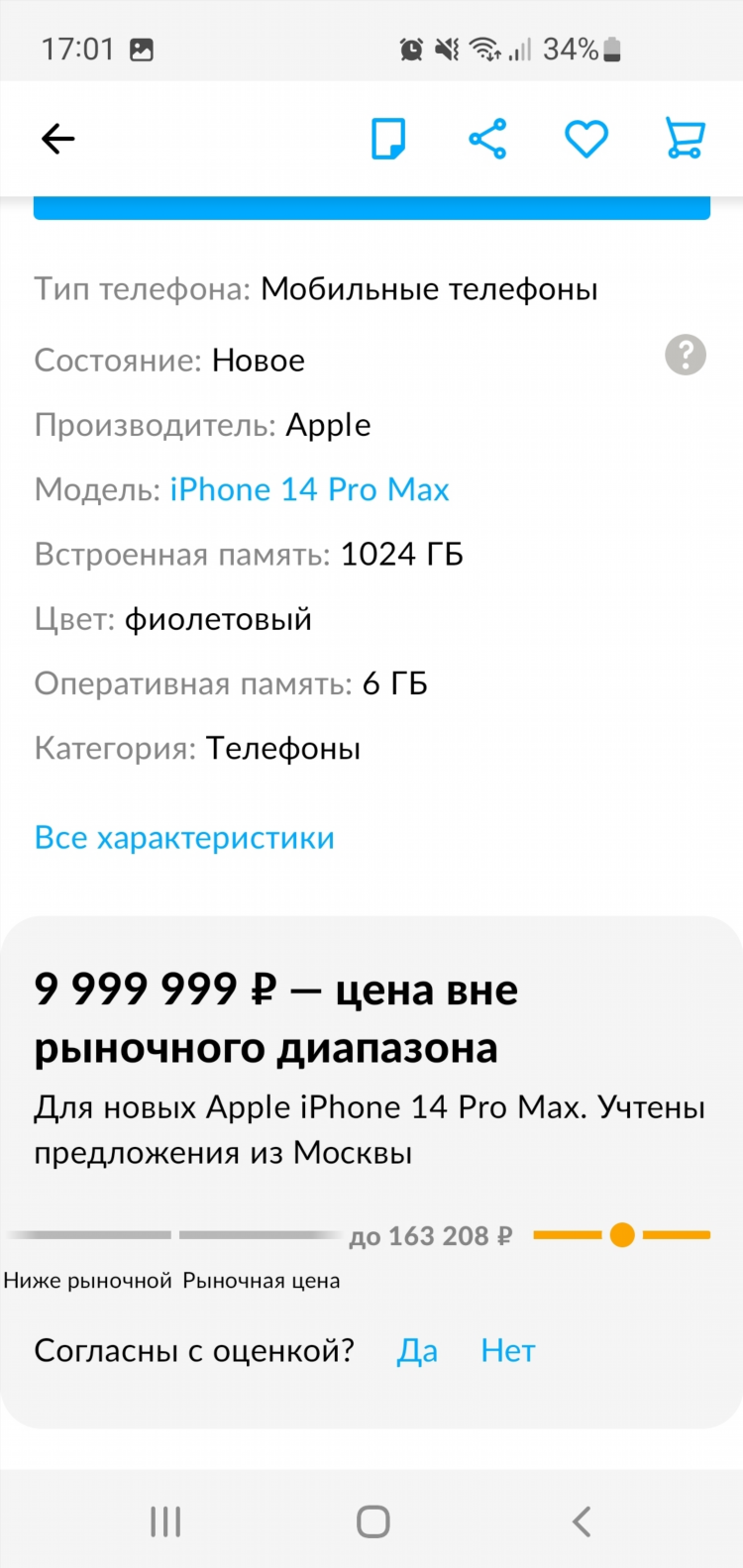Viewport: 743px width, 1568px height.
Task: Answer Нет to the price estimate question
Action: tap(508, 1351)
